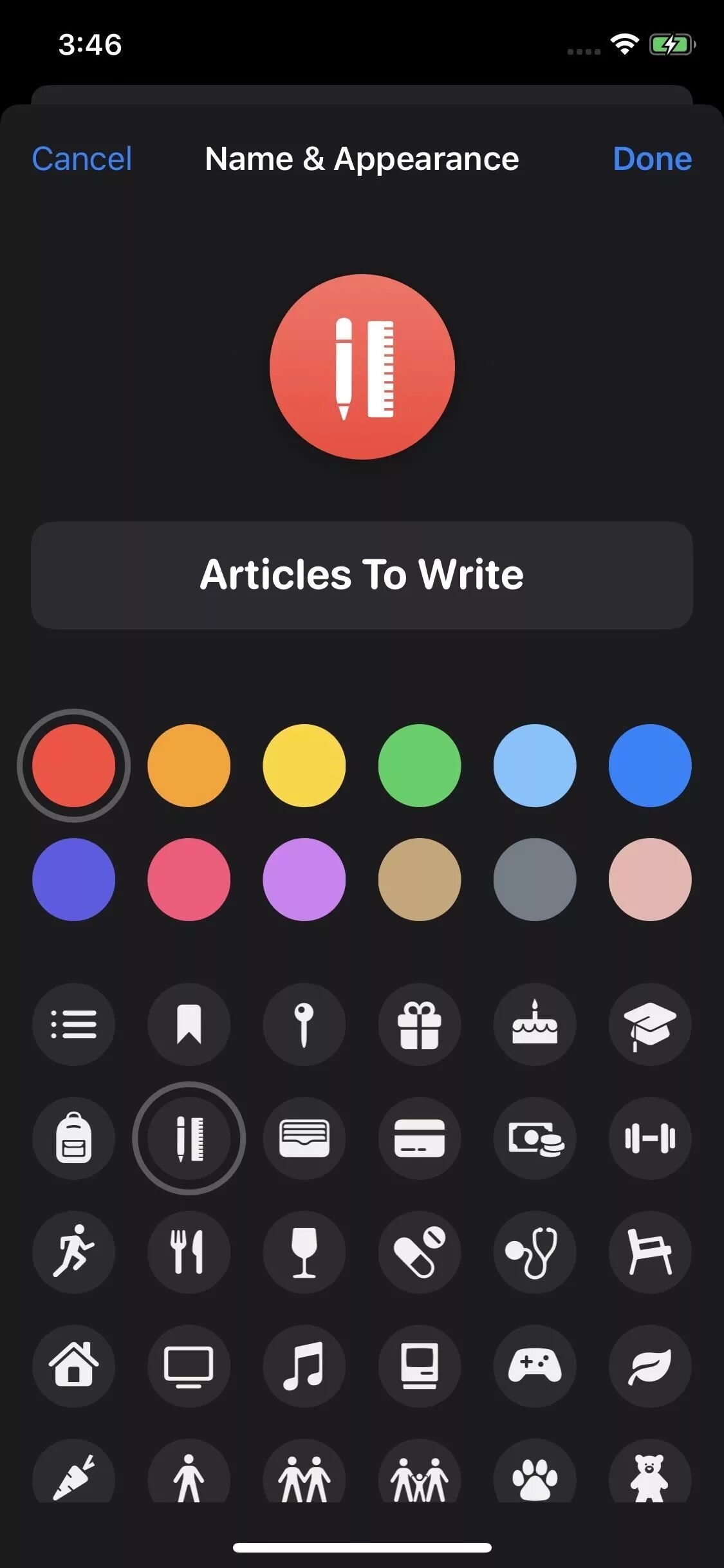Tap Done to save the changes
The width and height of the screenshot is (724, 1568).
[652, 159]
